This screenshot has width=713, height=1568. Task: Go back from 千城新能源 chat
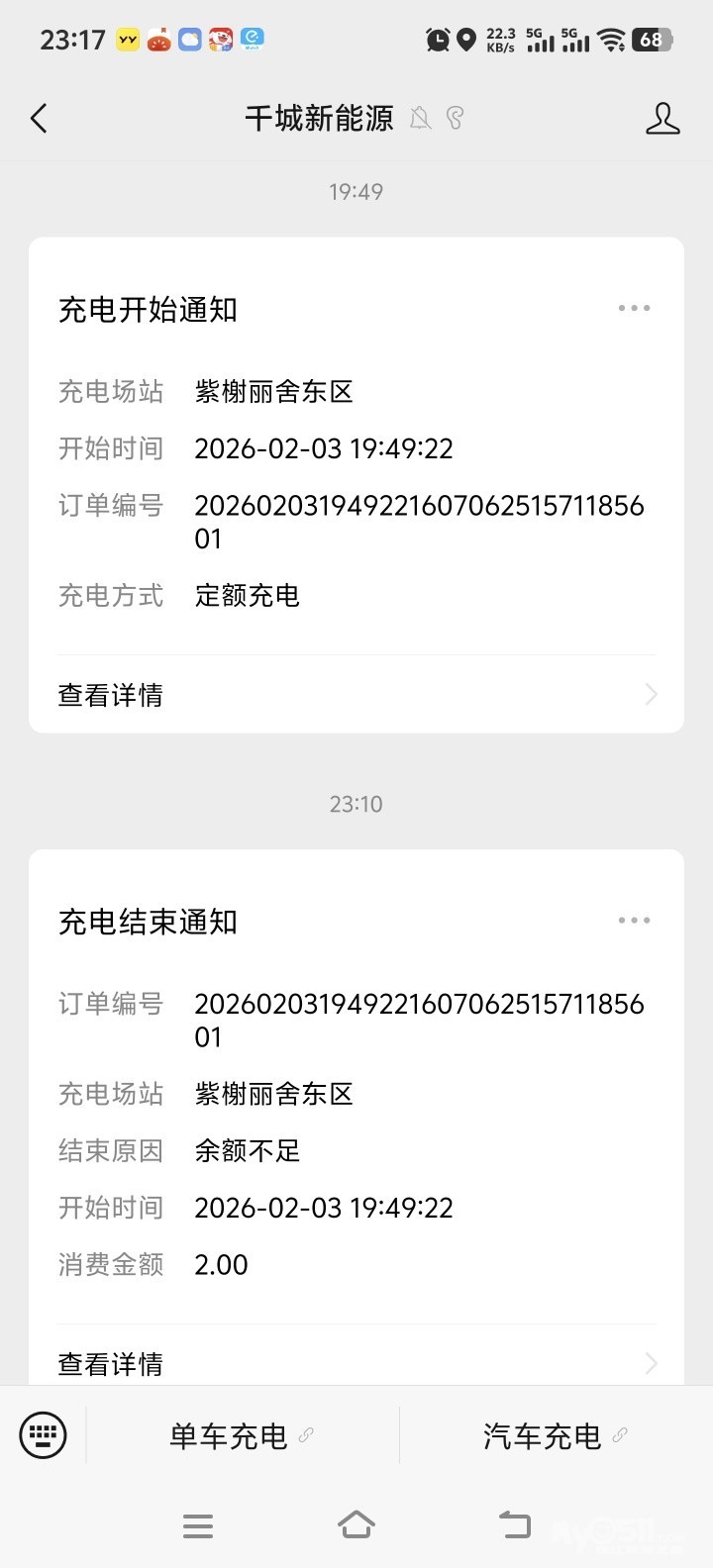[39, 119]
